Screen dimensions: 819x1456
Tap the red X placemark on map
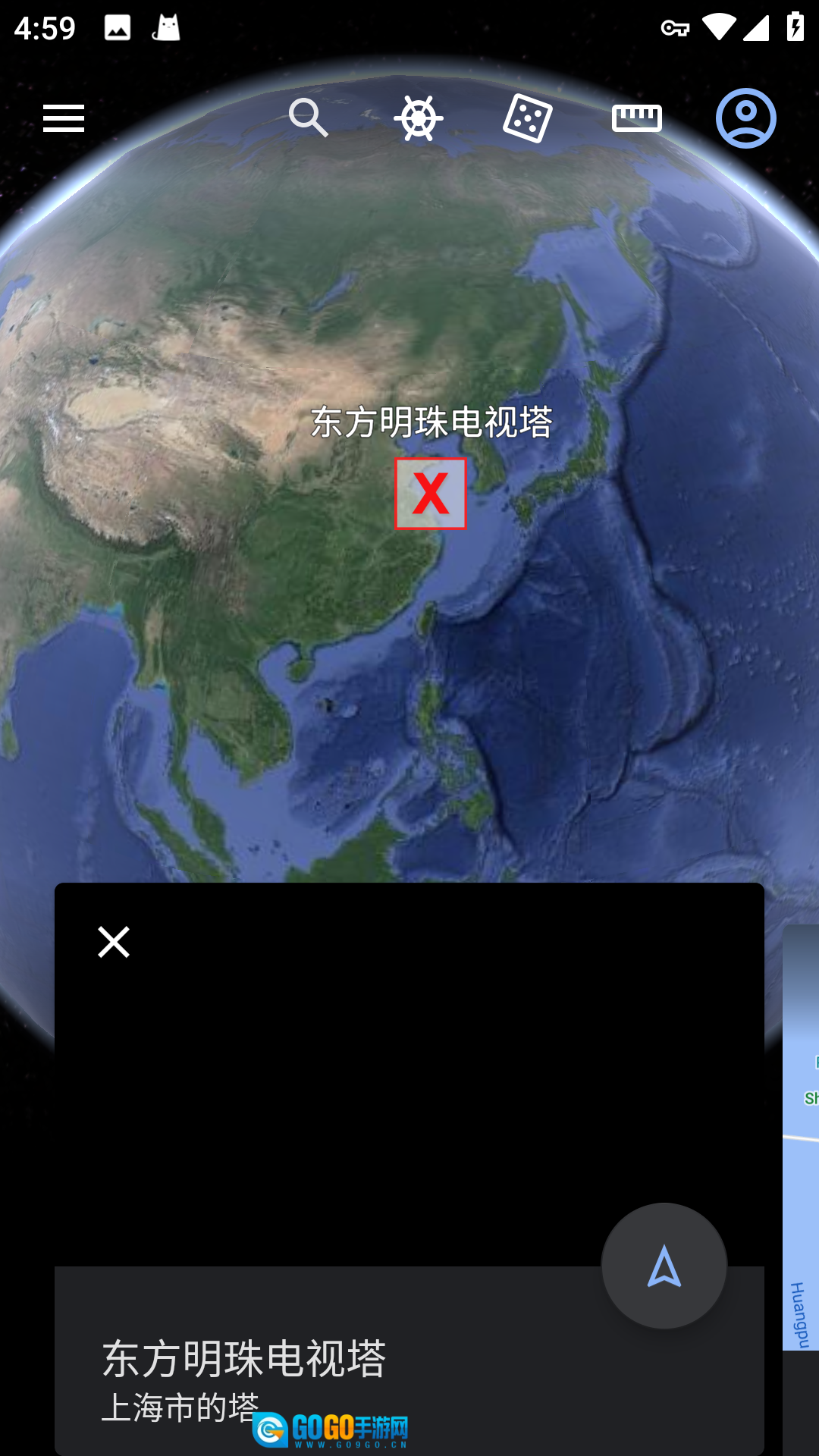click(430, 494)
